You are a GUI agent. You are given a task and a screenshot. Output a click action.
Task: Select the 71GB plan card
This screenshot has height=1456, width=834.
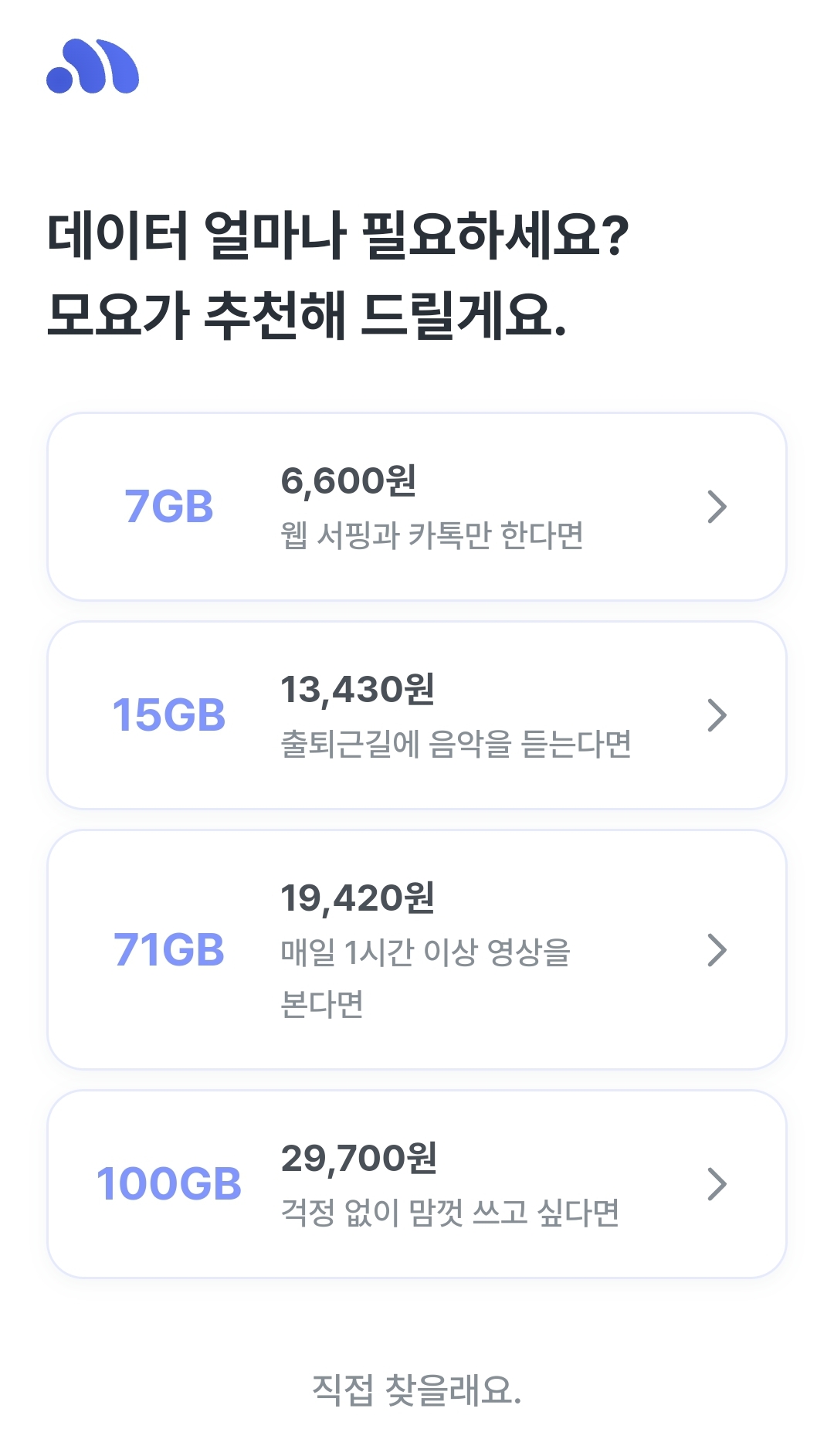click(417, 950)
